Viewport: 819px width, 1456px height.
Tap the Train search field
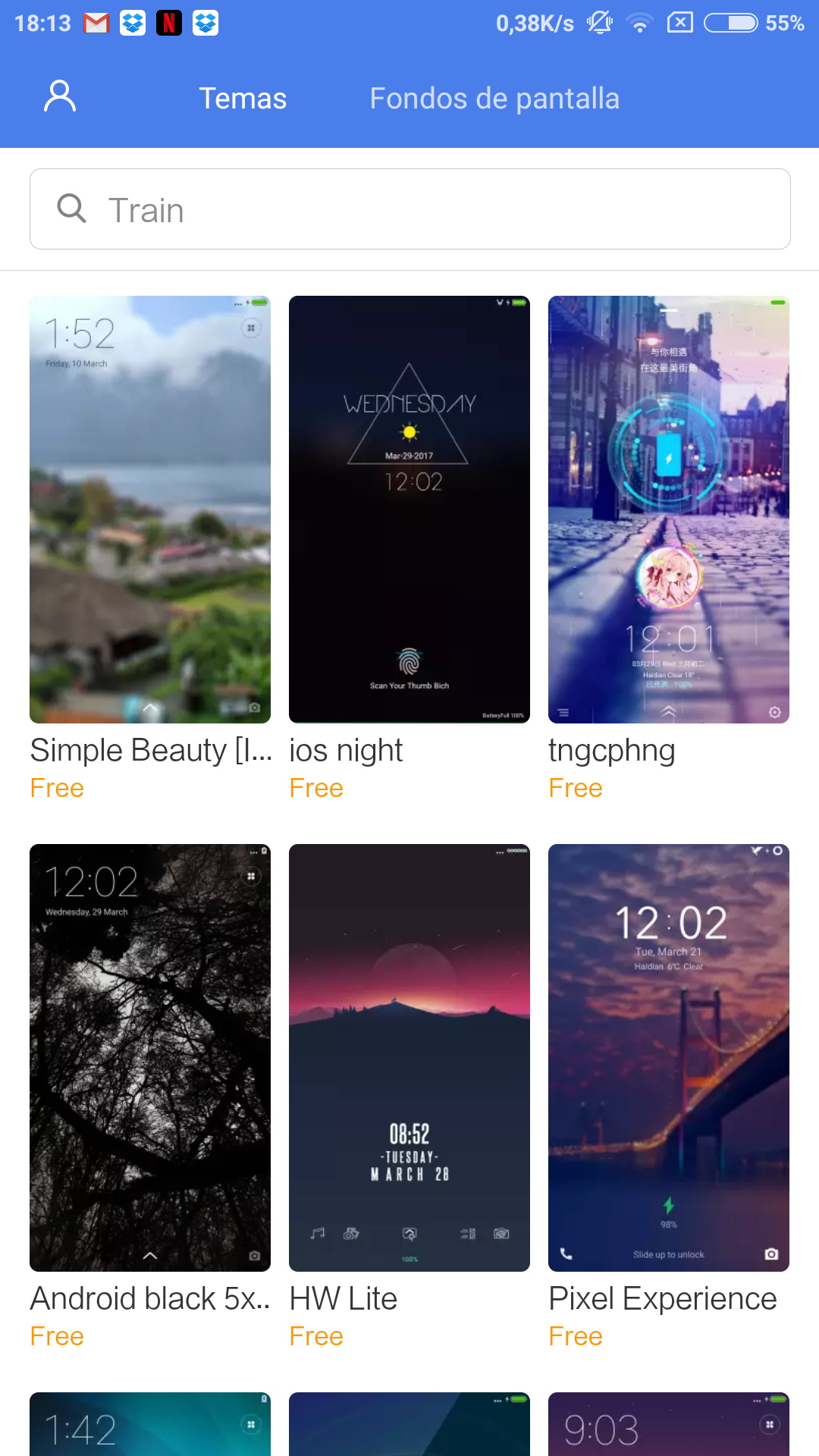410,209
